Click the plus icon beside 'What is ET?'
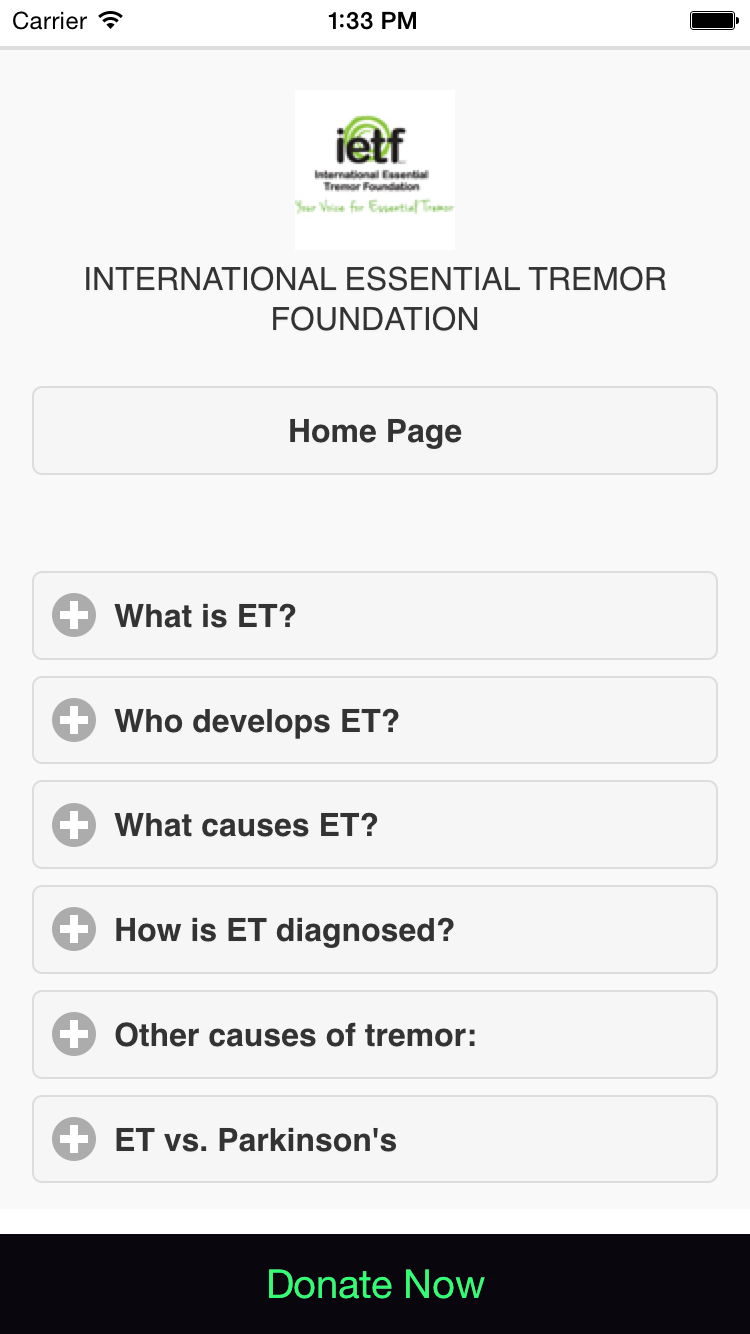Viewport: 750px width, 1334px height. point(73,616)
